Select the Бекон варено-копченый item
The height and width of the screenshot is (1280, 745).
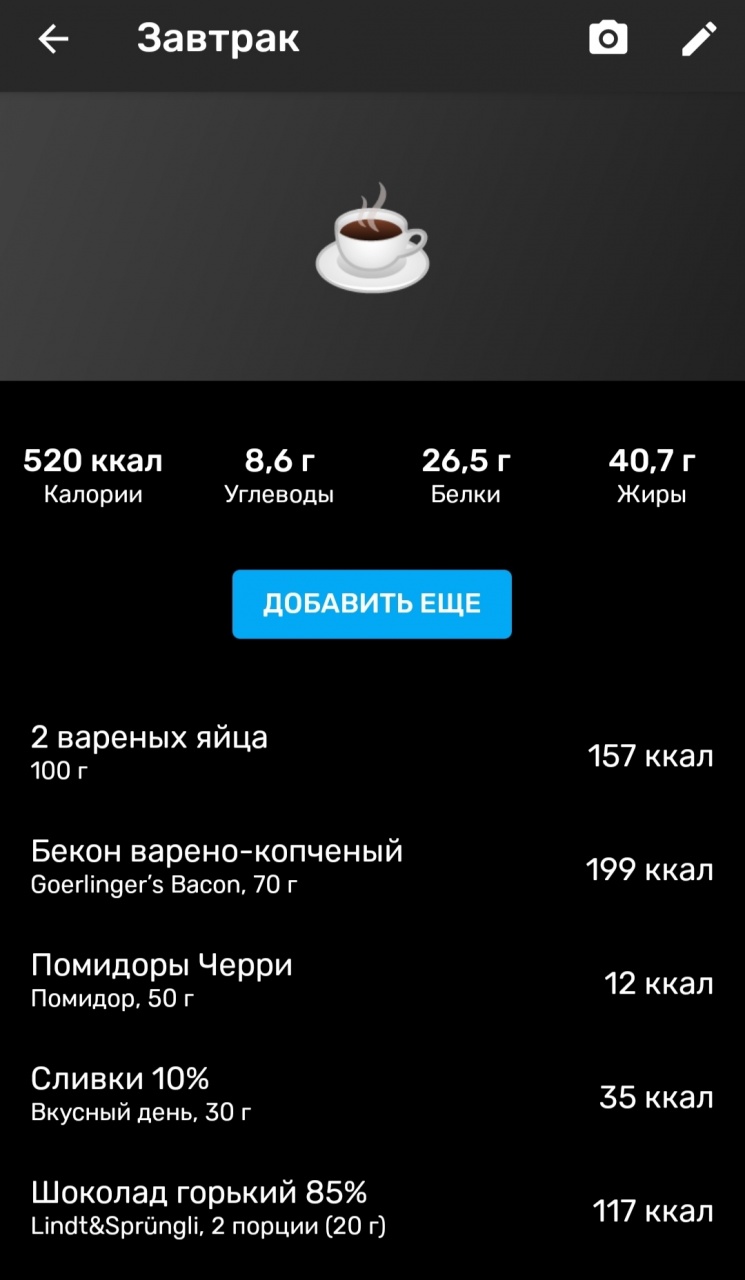(372, 867)
